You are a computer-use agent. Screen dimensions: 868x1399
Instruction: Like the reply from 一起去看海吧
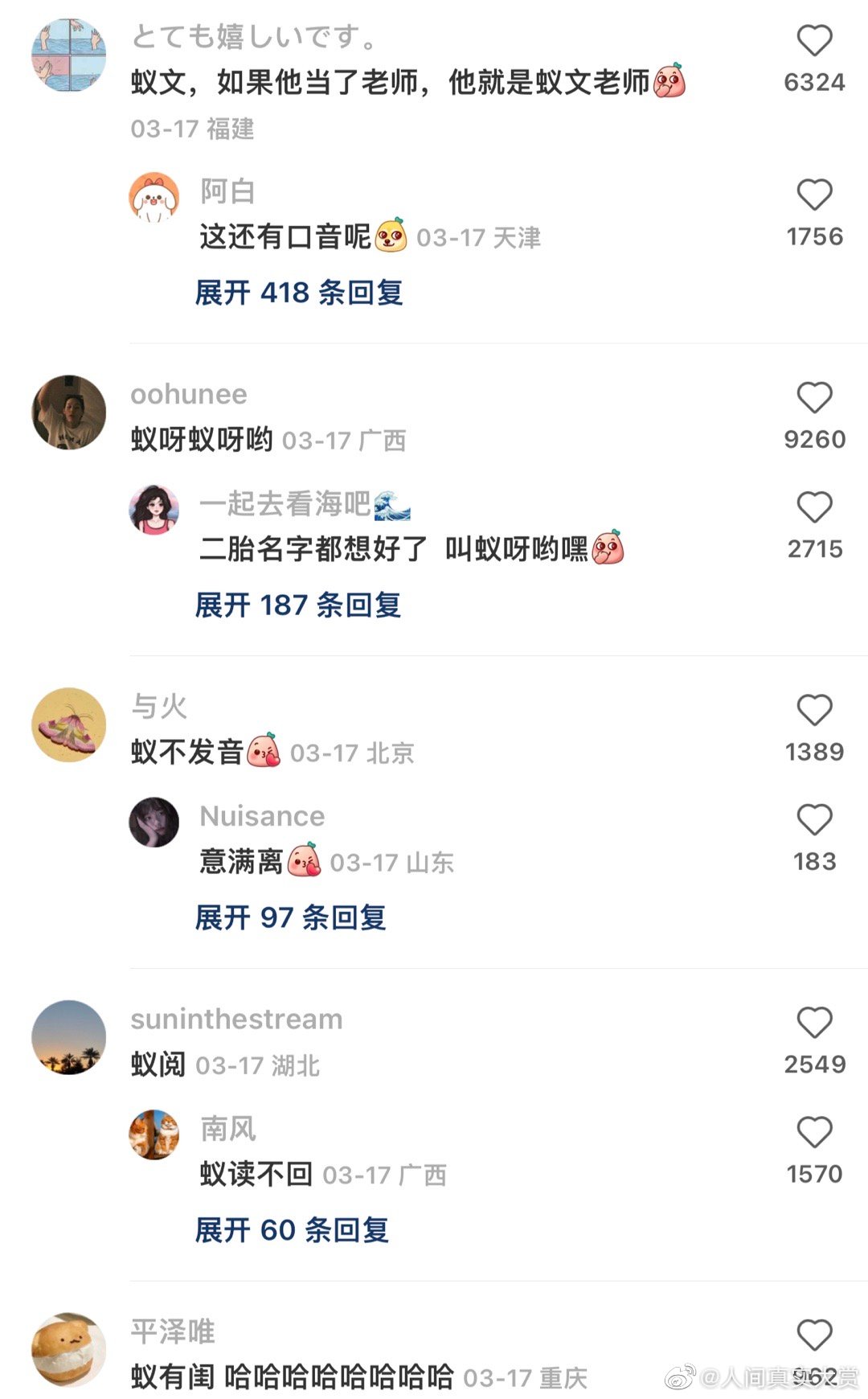(x=814, y=508)
